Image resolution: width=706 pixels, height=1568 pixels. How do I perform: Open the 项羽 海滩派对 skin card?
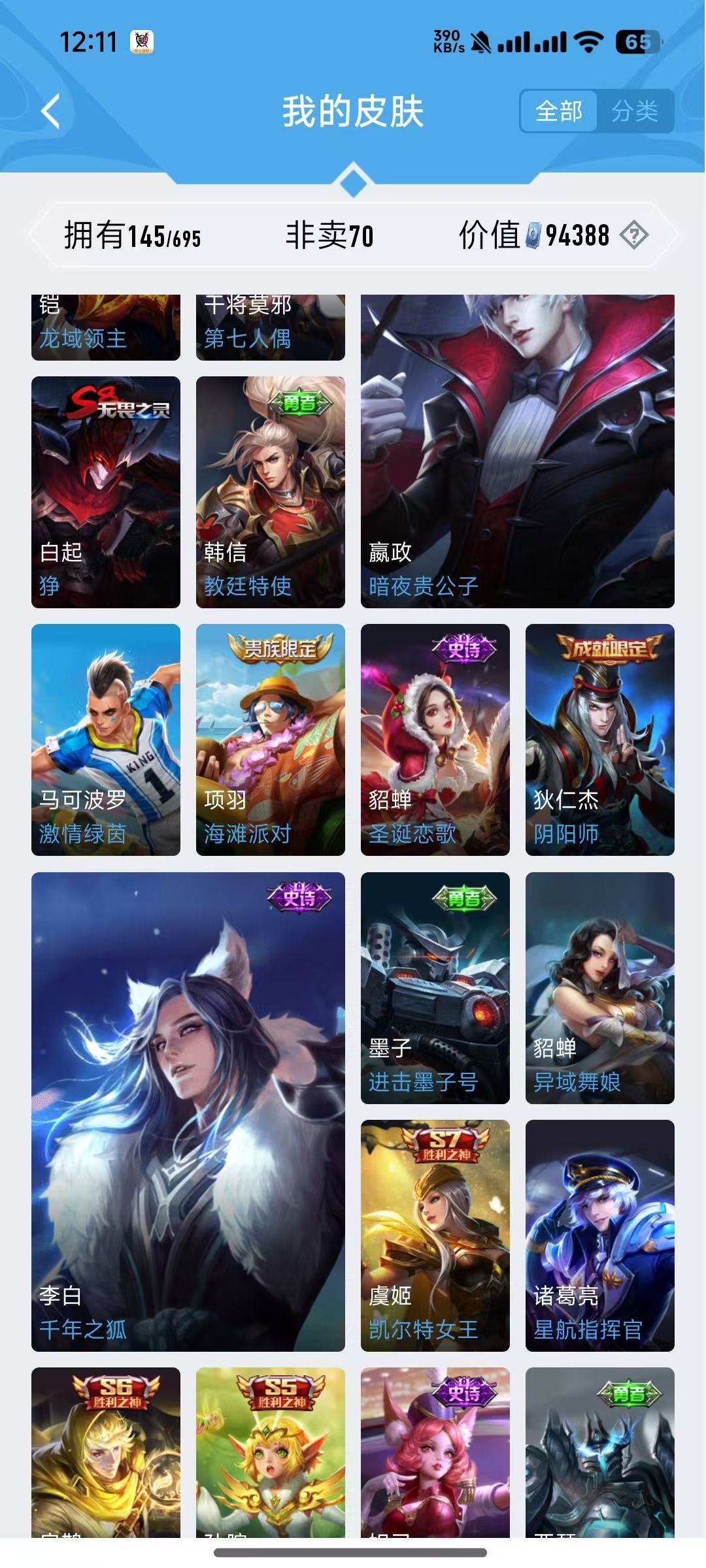[271, 740]
